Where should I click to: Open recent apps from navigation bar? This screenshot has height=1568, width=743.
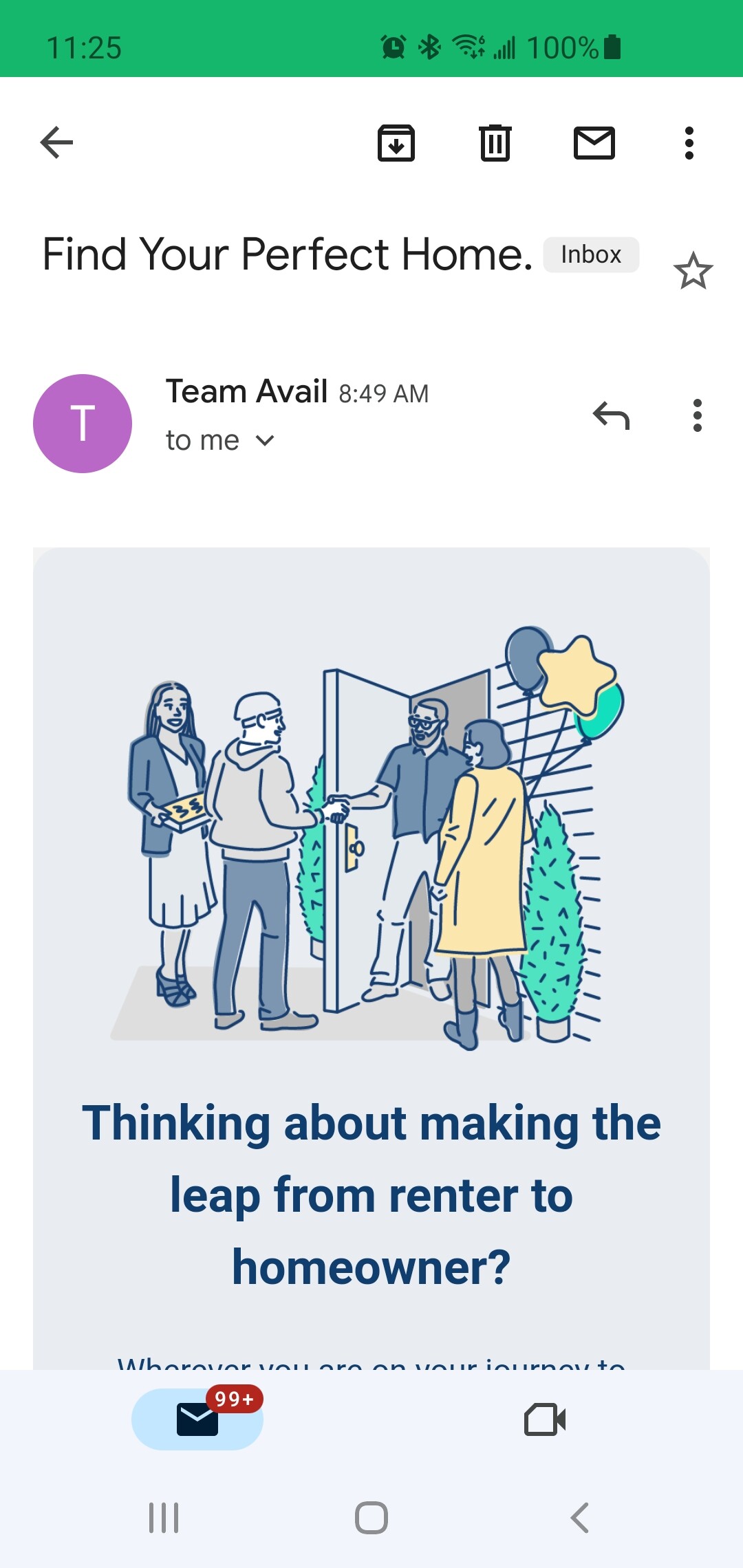click(164, 1518)
